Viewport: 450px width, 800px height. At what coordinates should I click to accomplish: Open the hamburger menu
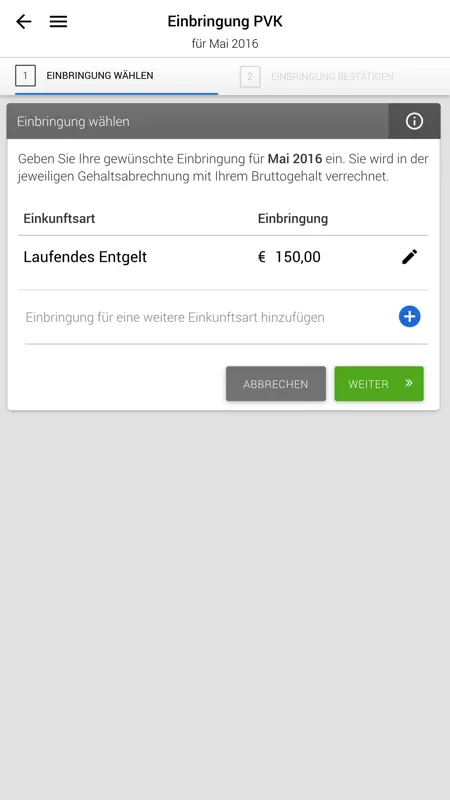point(58,21)
